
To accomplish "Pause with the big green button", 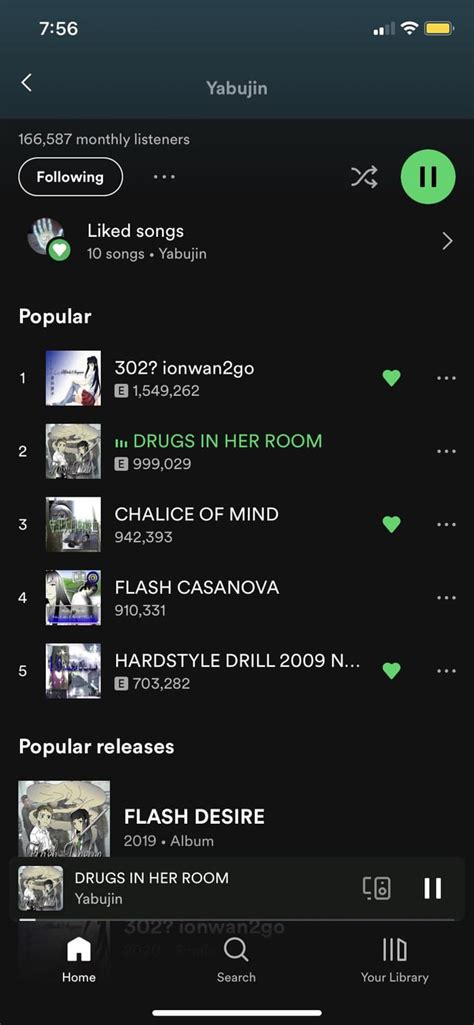I will point(428,176).
